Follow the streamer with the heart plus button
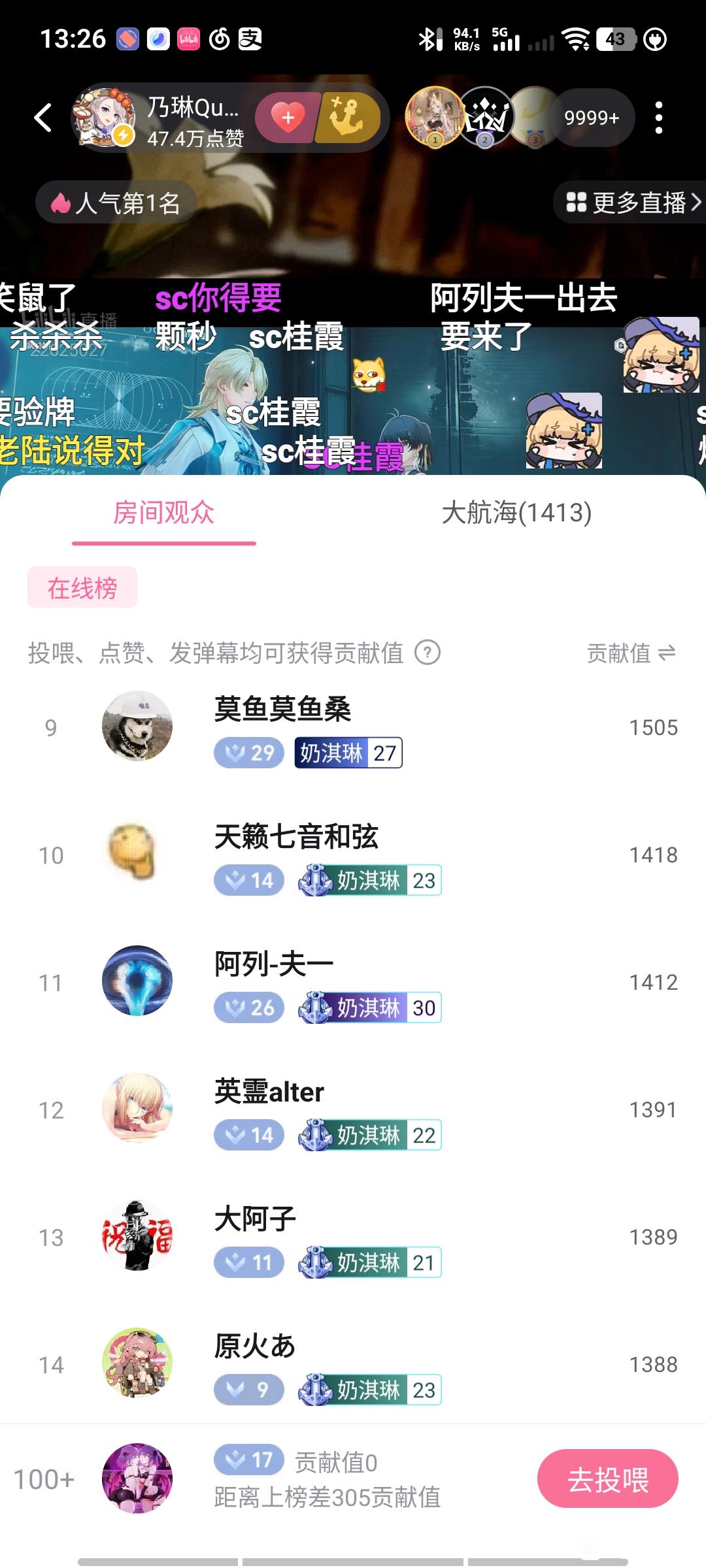This screenshot has height=1568, width=706. (x=288, y=118)
